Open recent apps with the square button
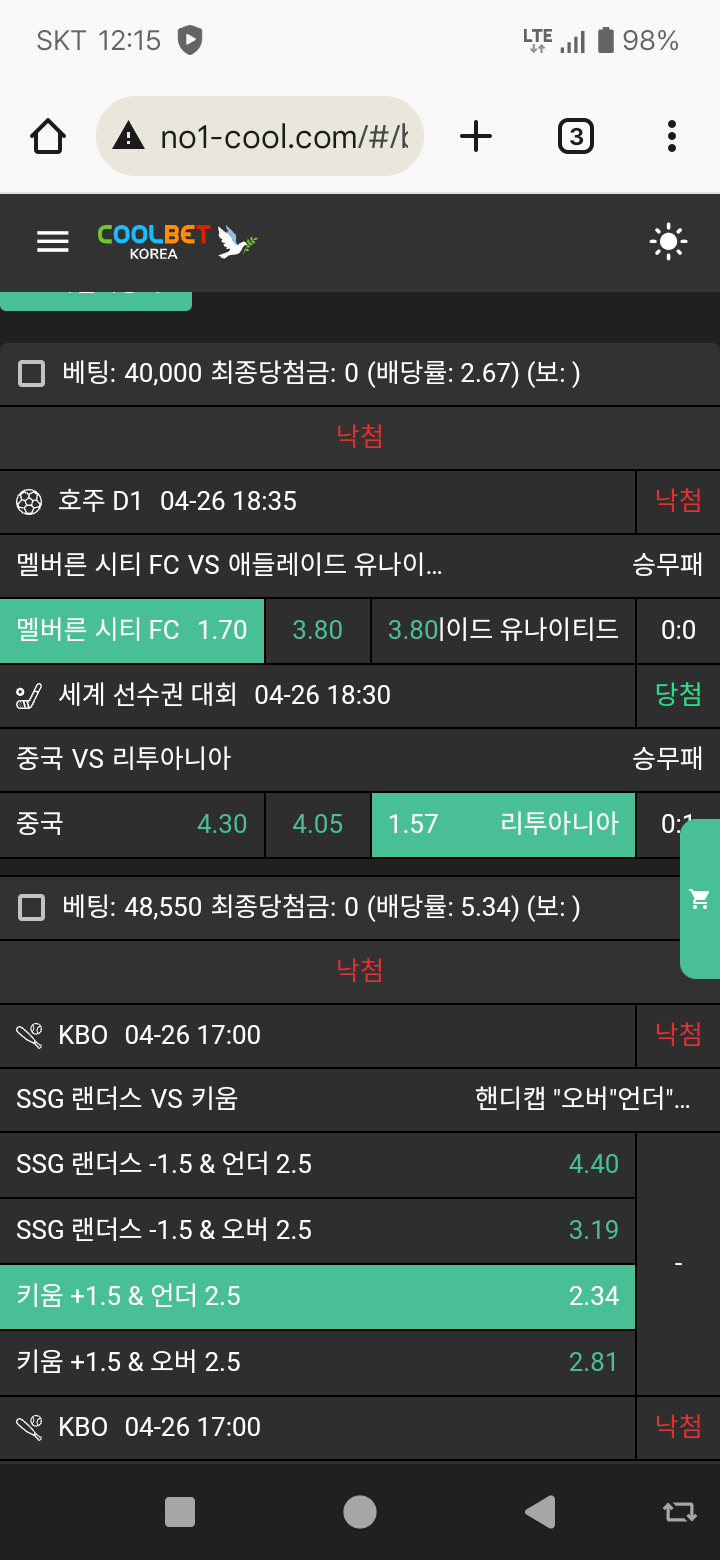This screenshot has width=720, height=1560. click(x=180, y=1511)
